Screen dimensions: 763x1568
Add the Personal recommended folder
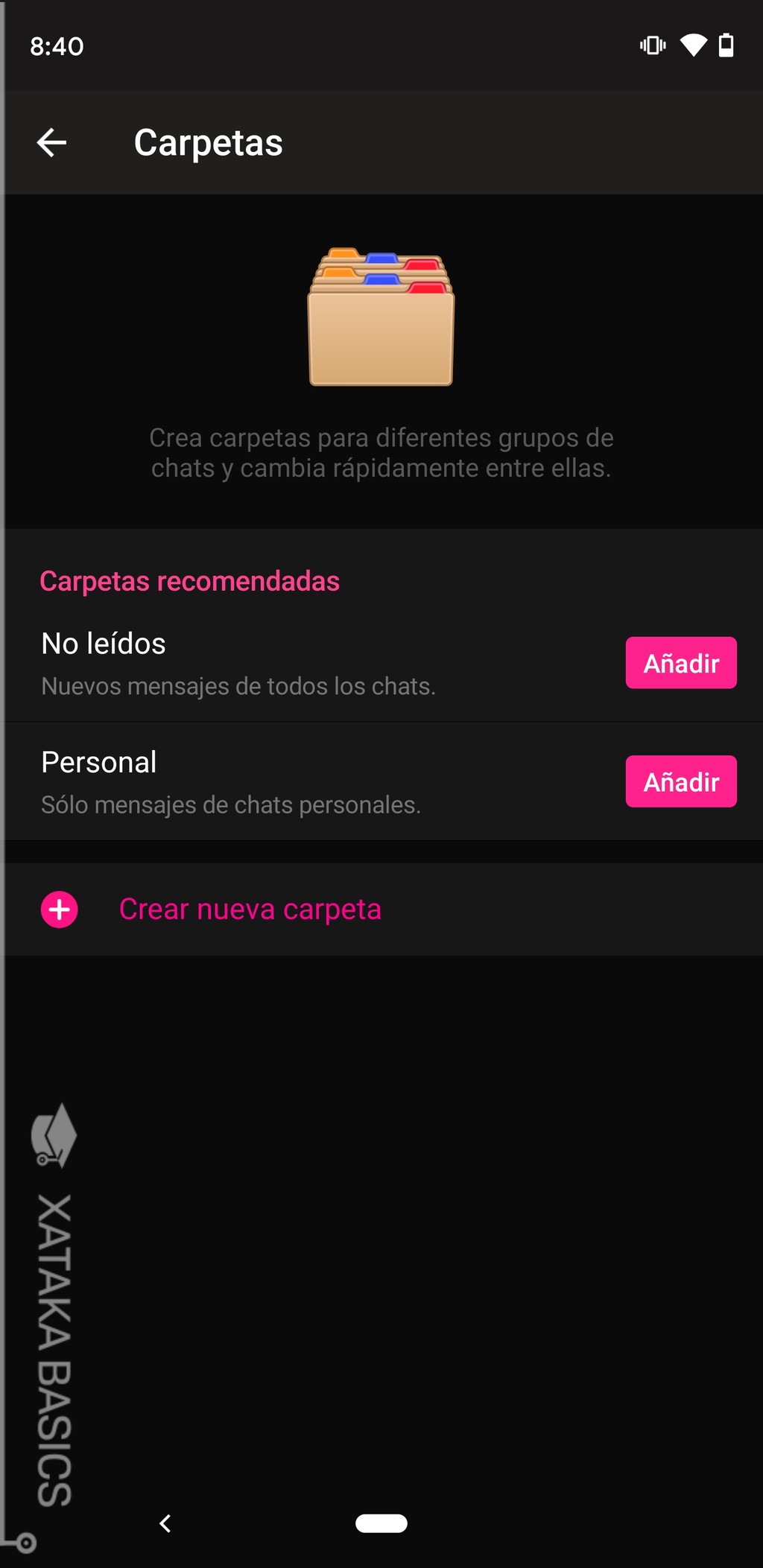click(680, 781)
